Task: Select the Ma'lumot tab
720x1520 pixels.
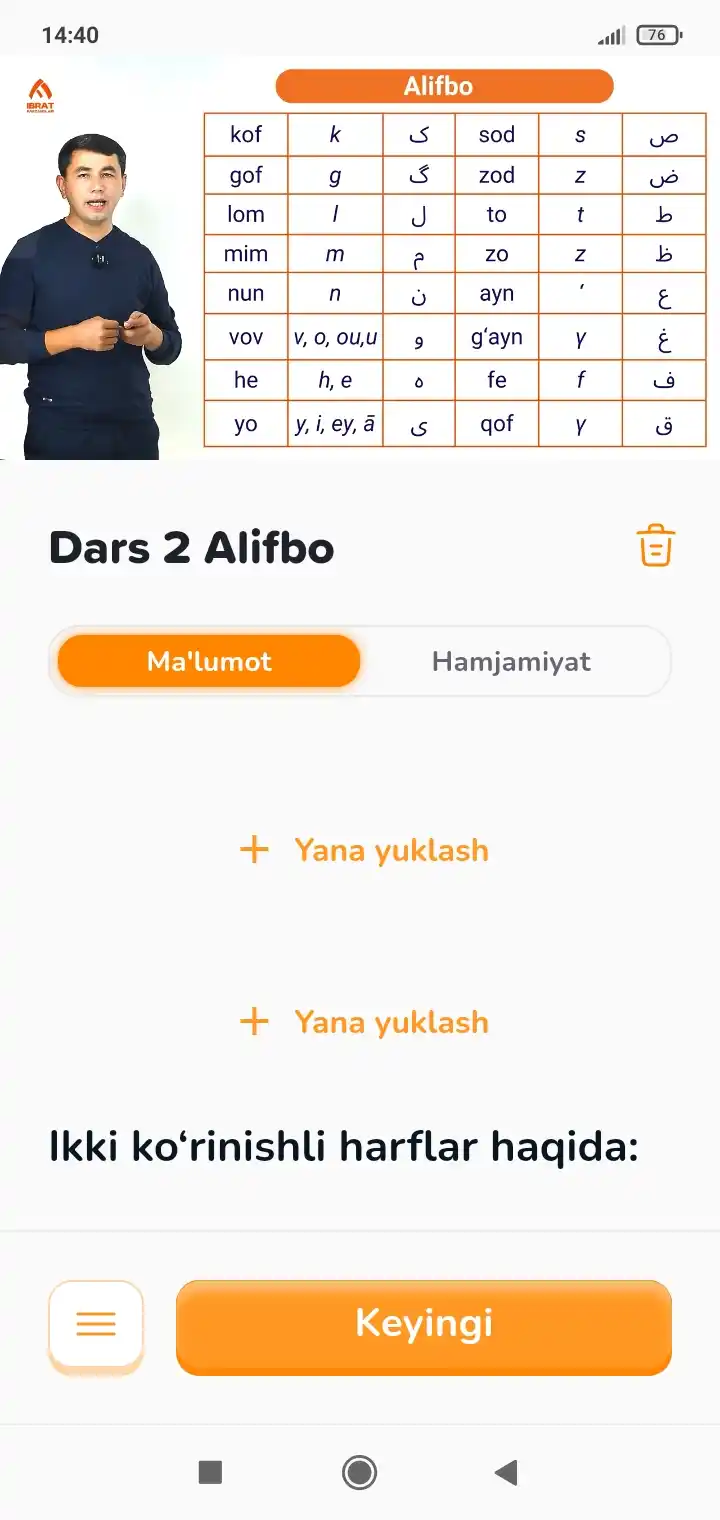Action: click(209, 661)
